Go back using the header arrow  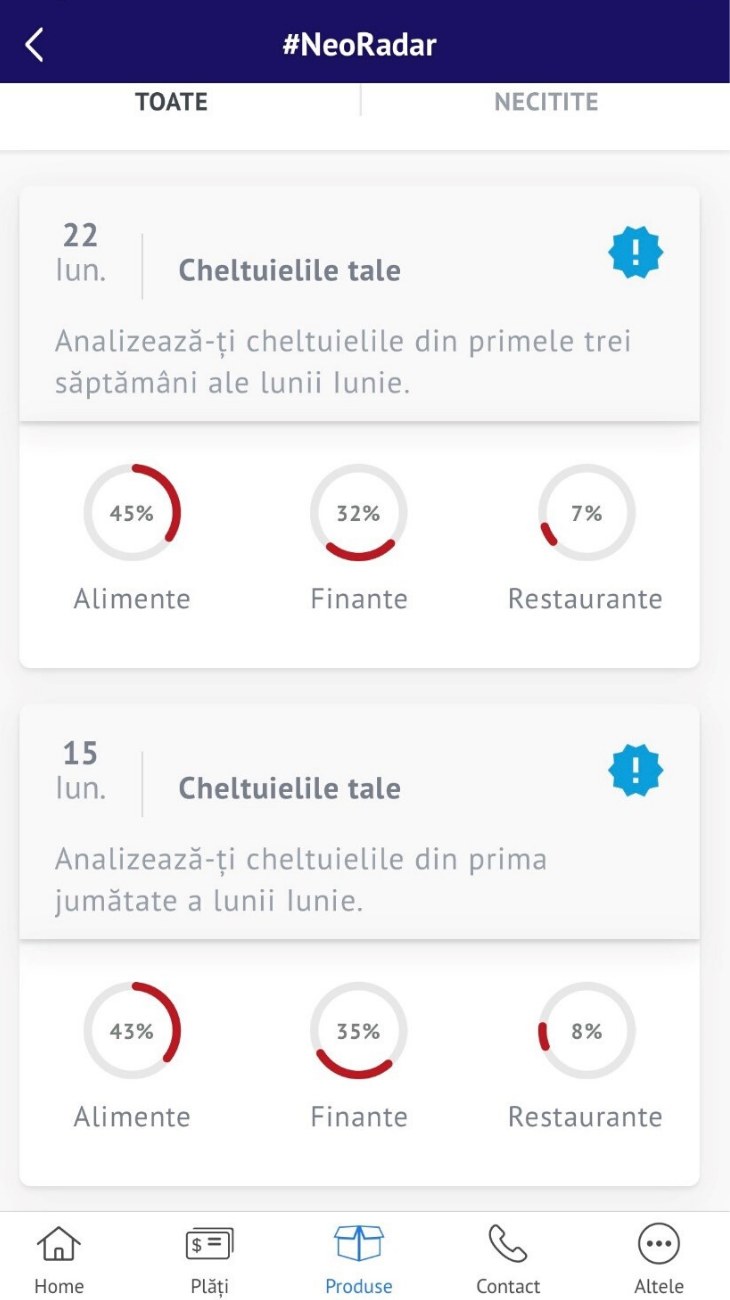click(35, 45)
